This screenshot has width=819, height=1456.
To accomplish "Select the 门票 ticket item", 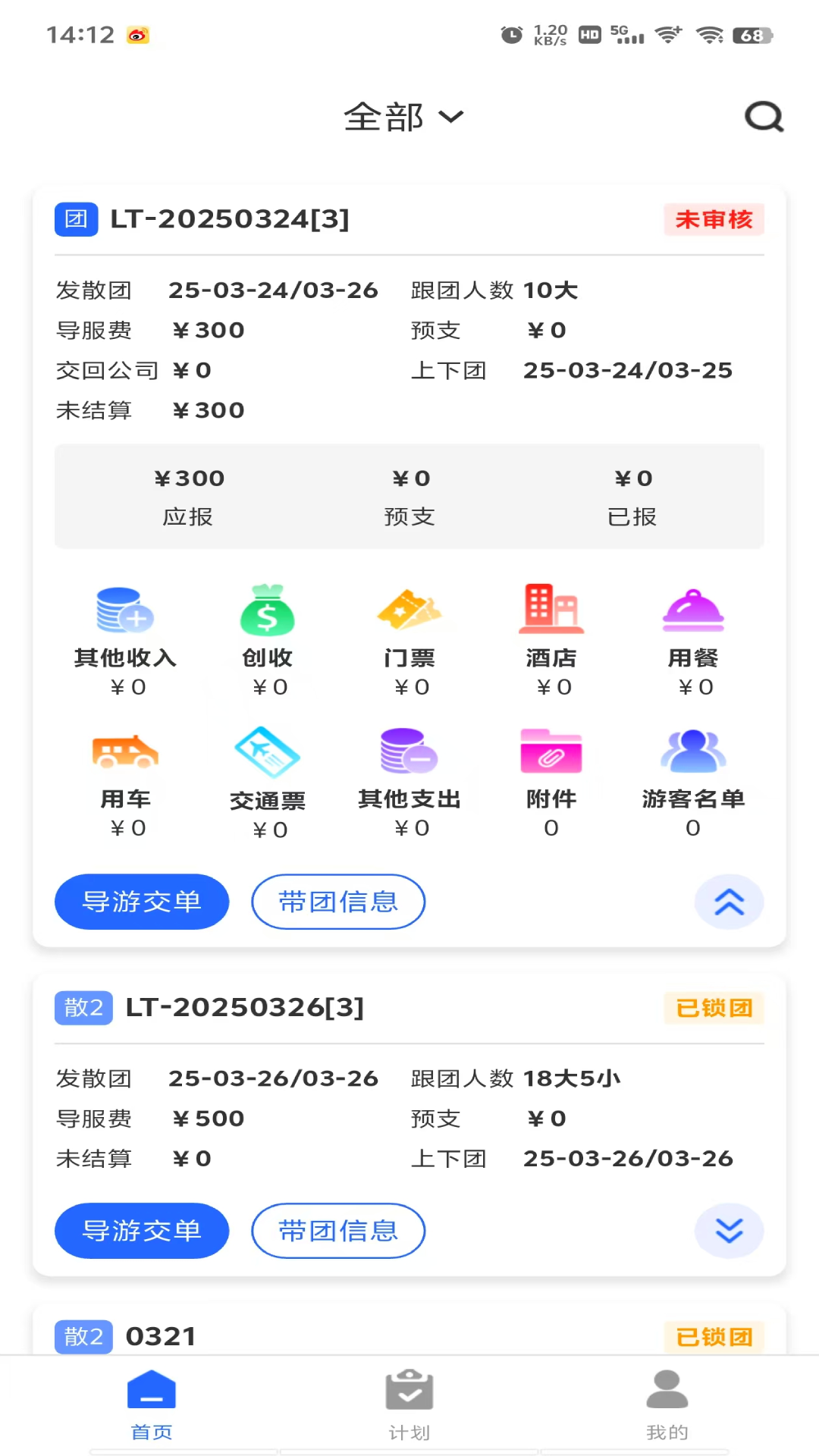I will tap(409, 641).
